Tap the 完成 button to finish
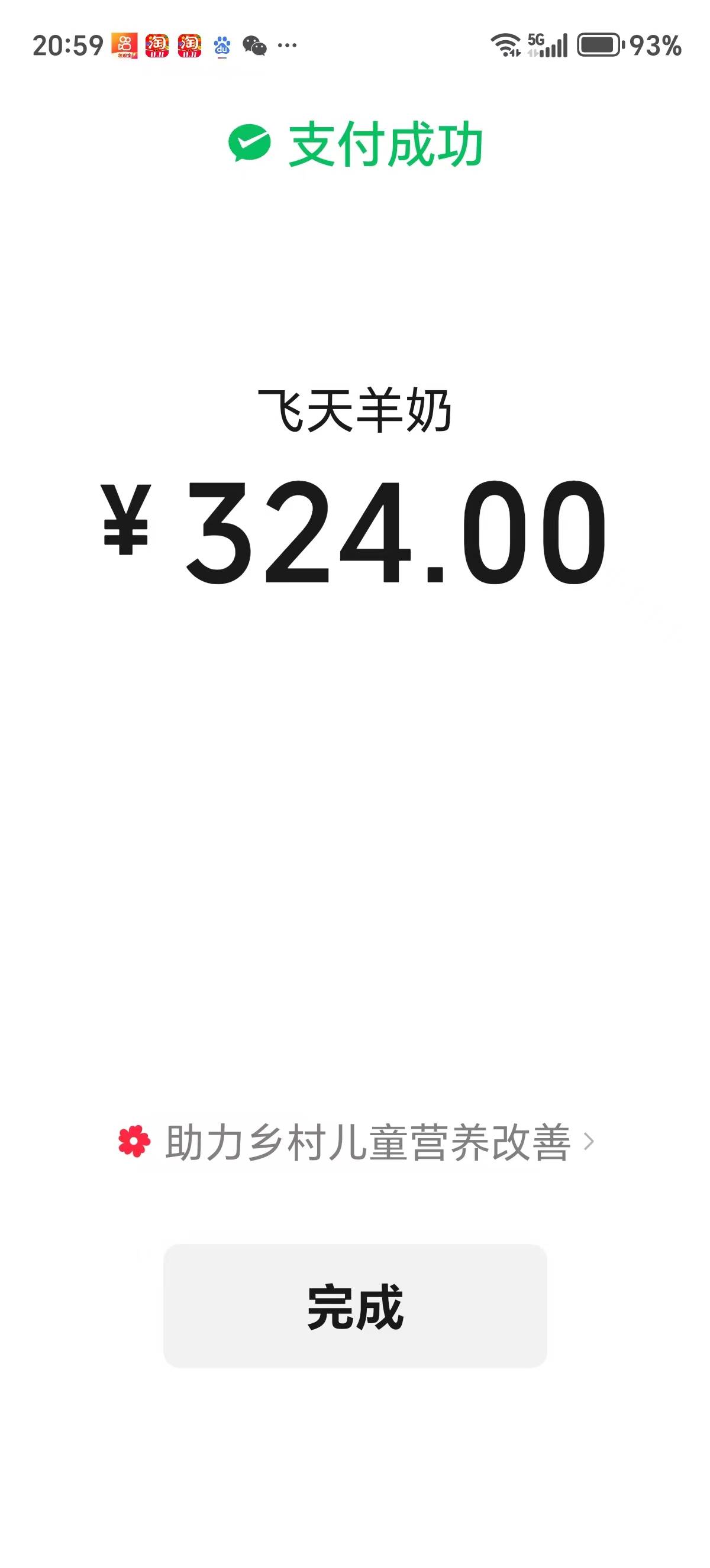The width and height of the screenshot is (710, 1568). coord(355,1306)
